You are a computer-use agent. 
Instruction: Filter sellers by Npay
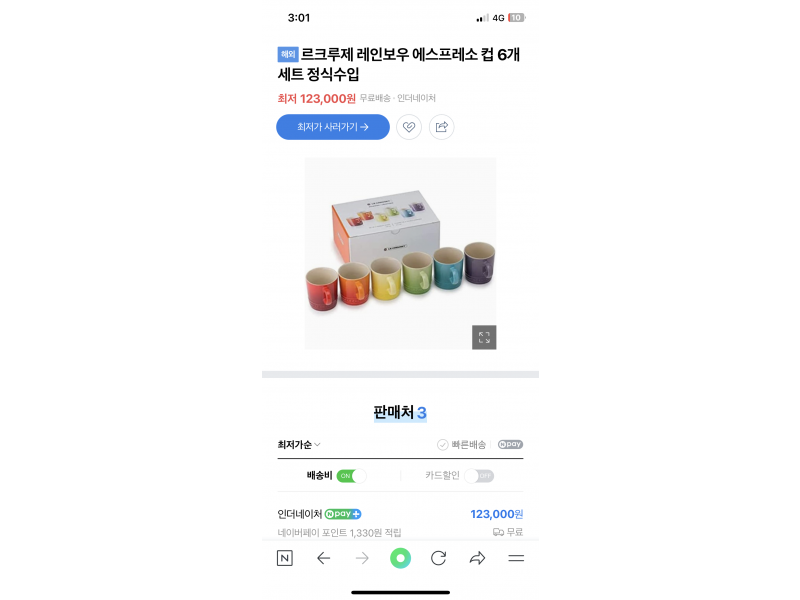(510, 444)
